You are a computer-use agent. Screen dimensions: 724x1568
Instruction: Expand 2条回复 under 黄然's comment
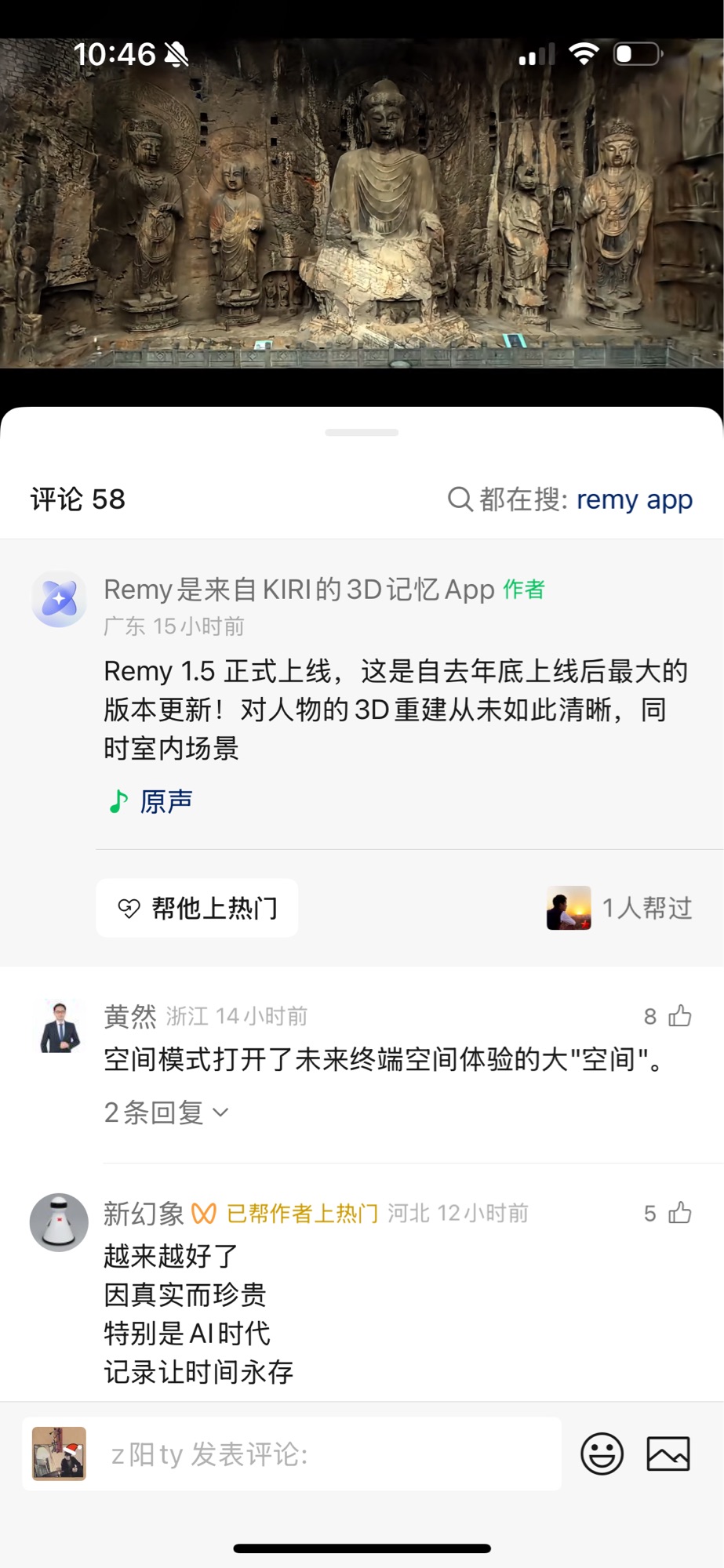pos(166,1112)
